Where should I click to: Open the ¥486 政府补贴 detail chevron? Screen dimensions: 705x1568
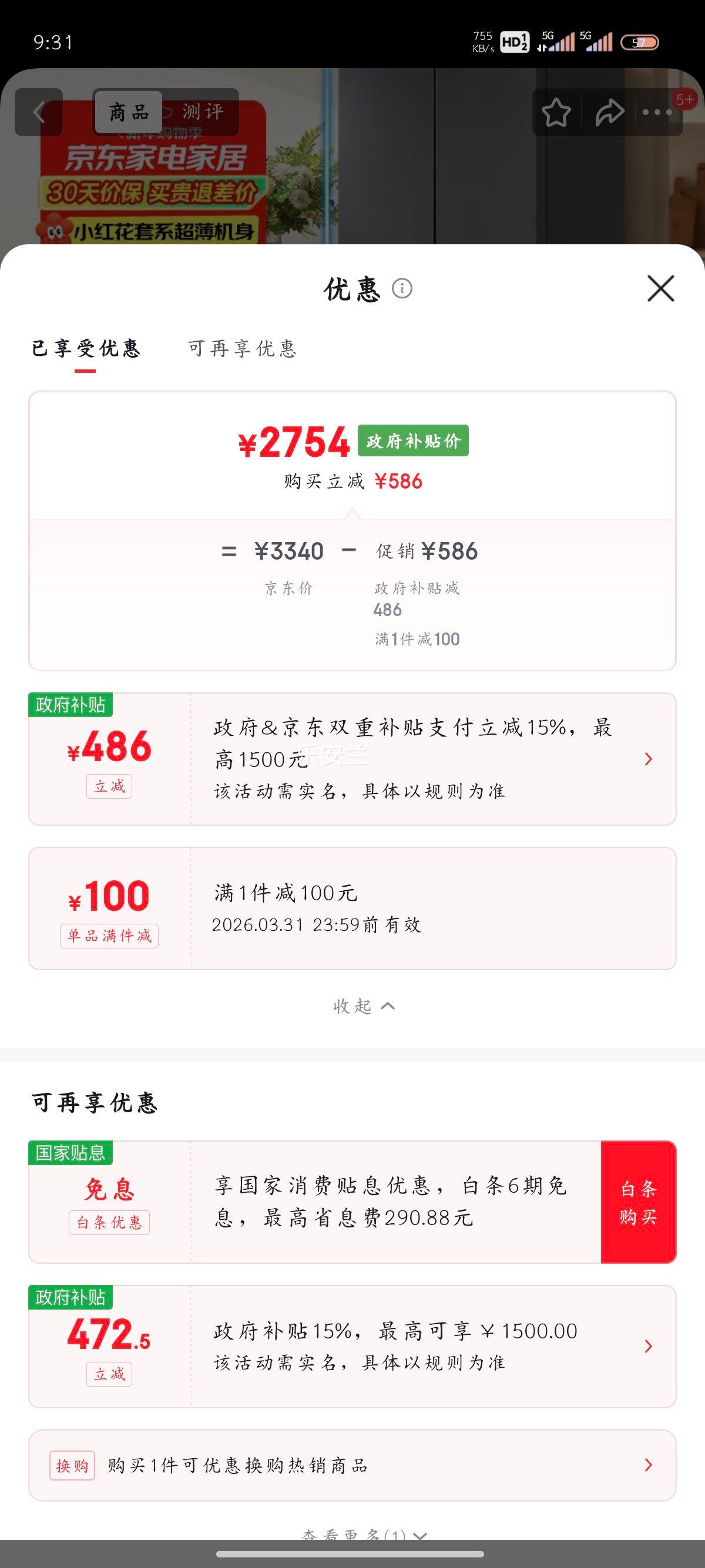point(647,759)
